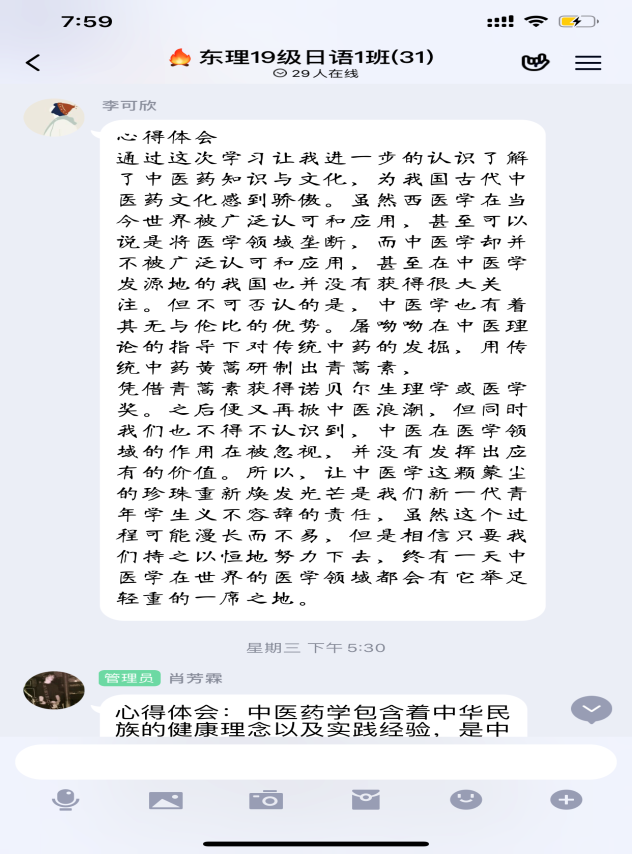This screenshot has height=854, width=632.
Task: Record a voice message
Action: (x=66, y=799)
